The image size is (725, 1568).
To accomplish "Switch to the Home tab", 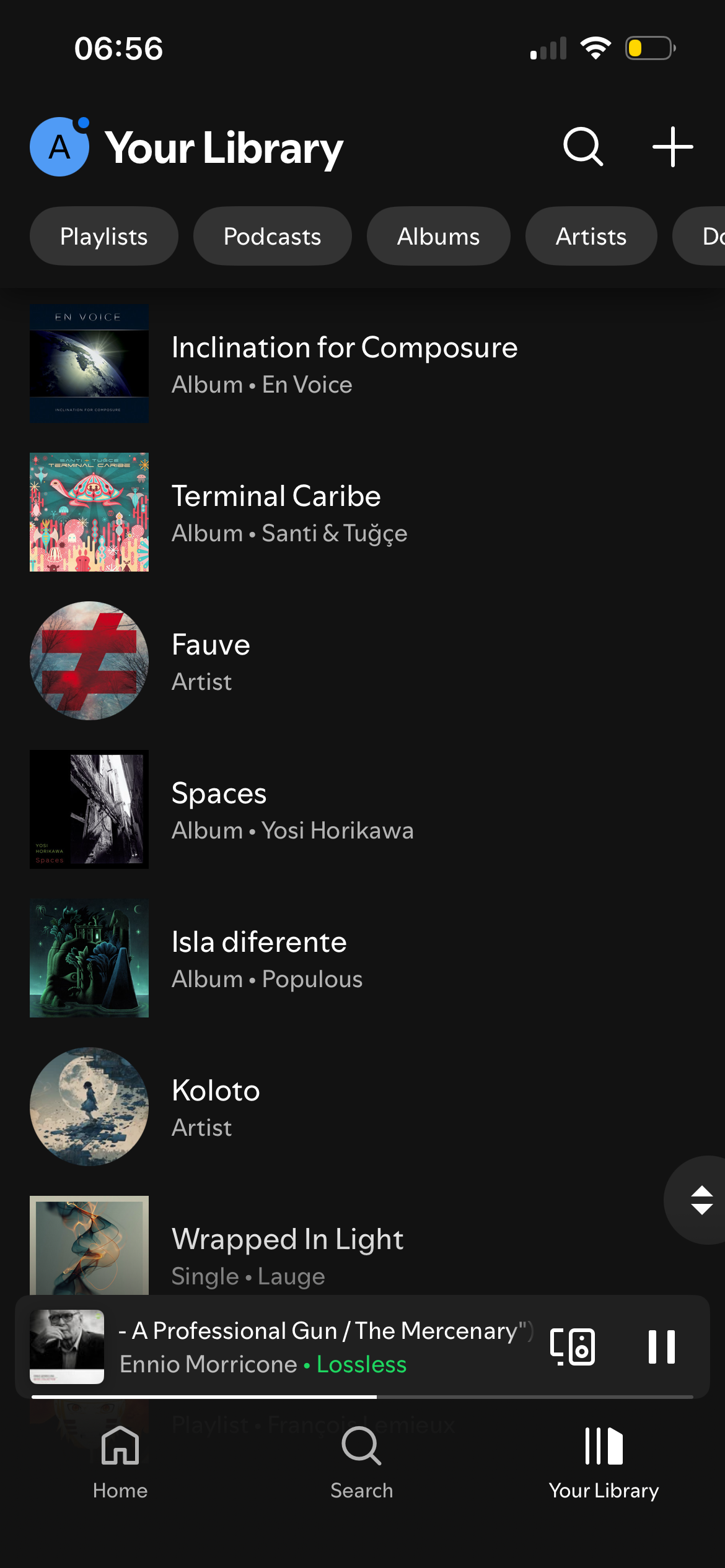I will 120,1461.
